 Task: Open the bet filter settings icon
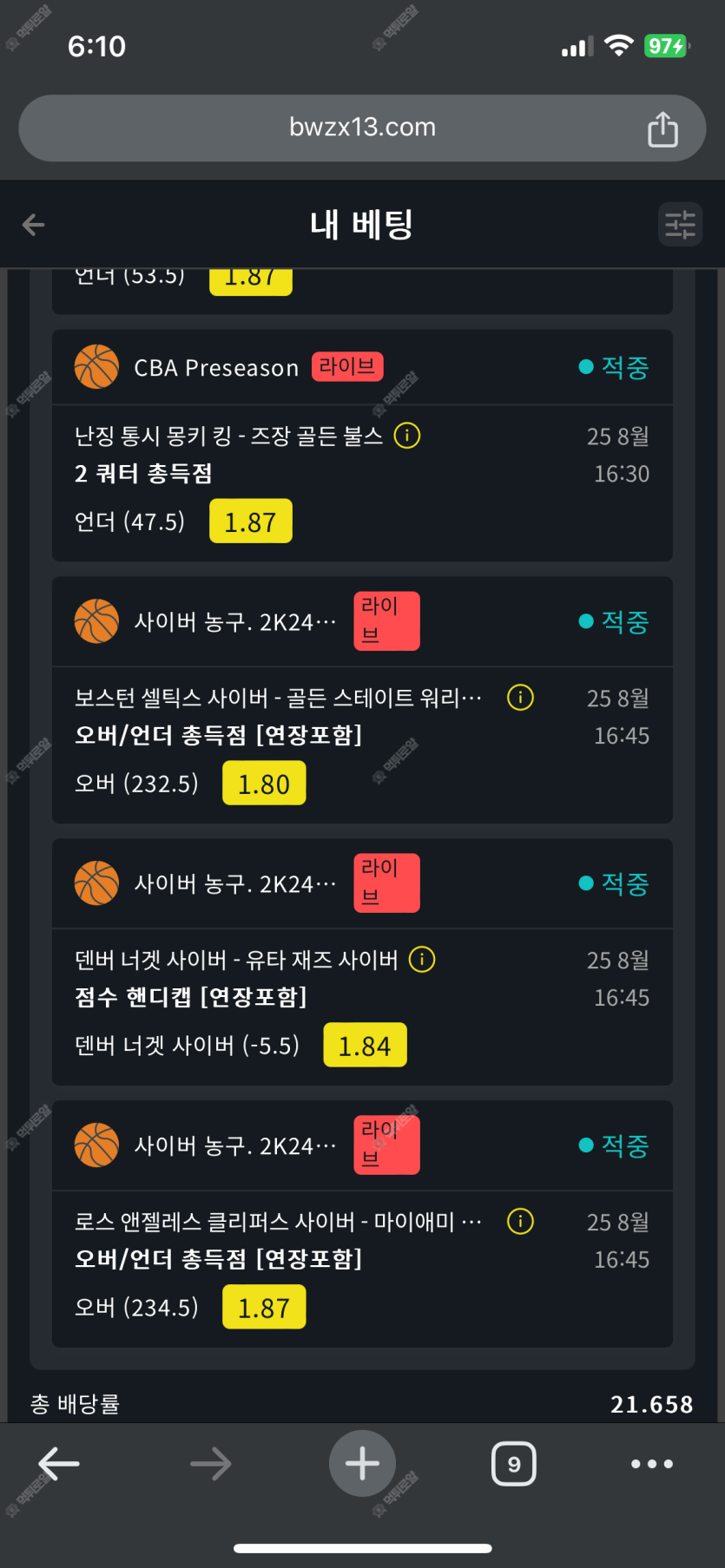coord(680,225)
